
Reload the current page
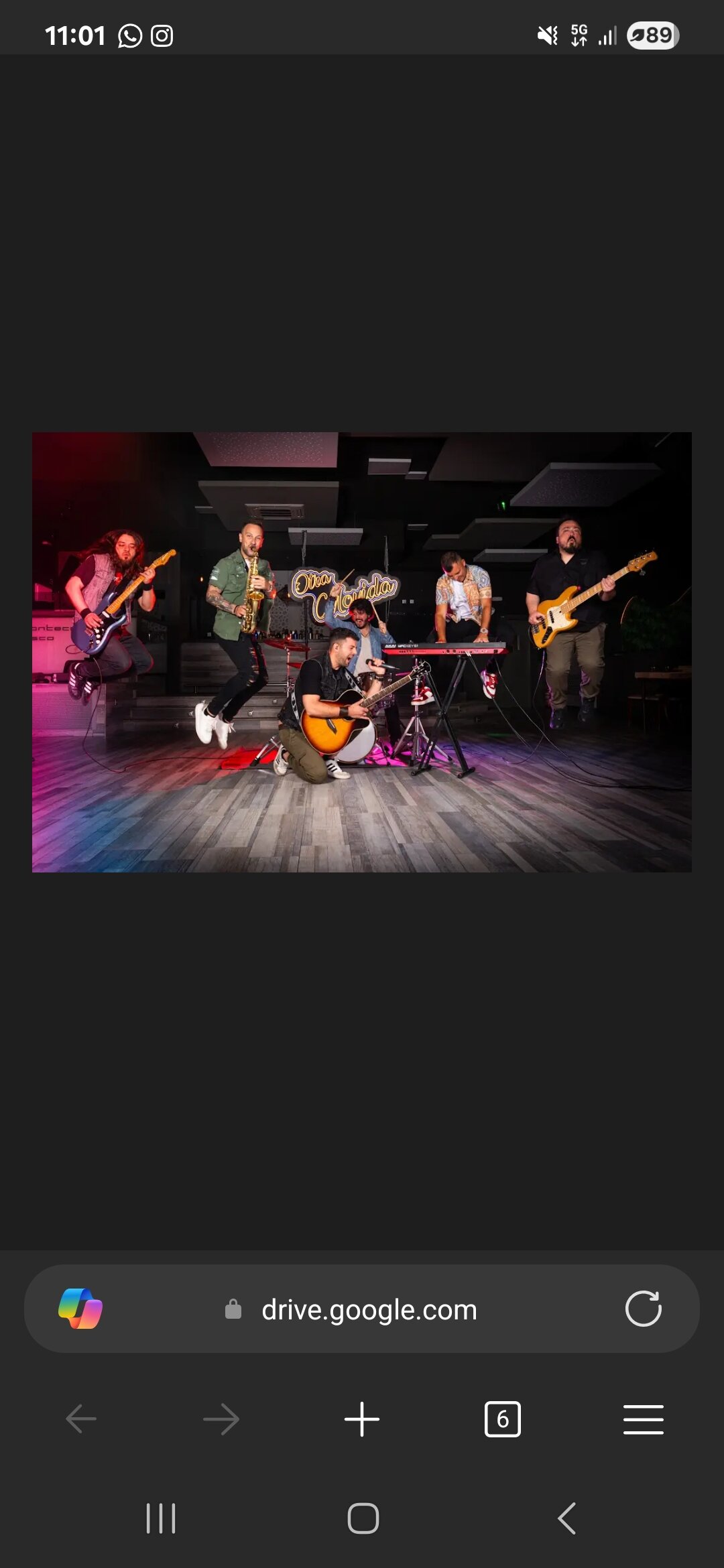pyautogui.click(x=643, y=1308)
